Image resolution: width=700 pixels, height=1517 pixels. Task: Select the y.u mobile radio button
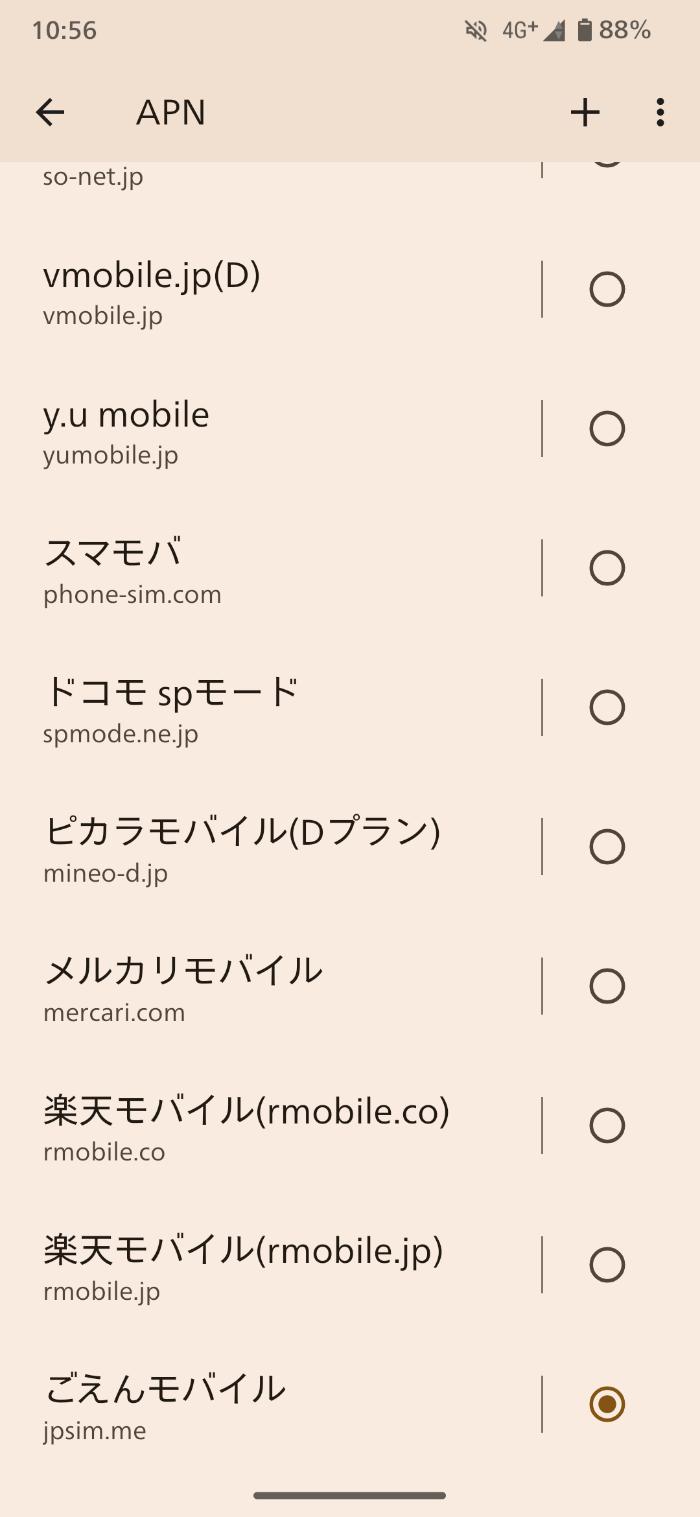click(607, 429)
